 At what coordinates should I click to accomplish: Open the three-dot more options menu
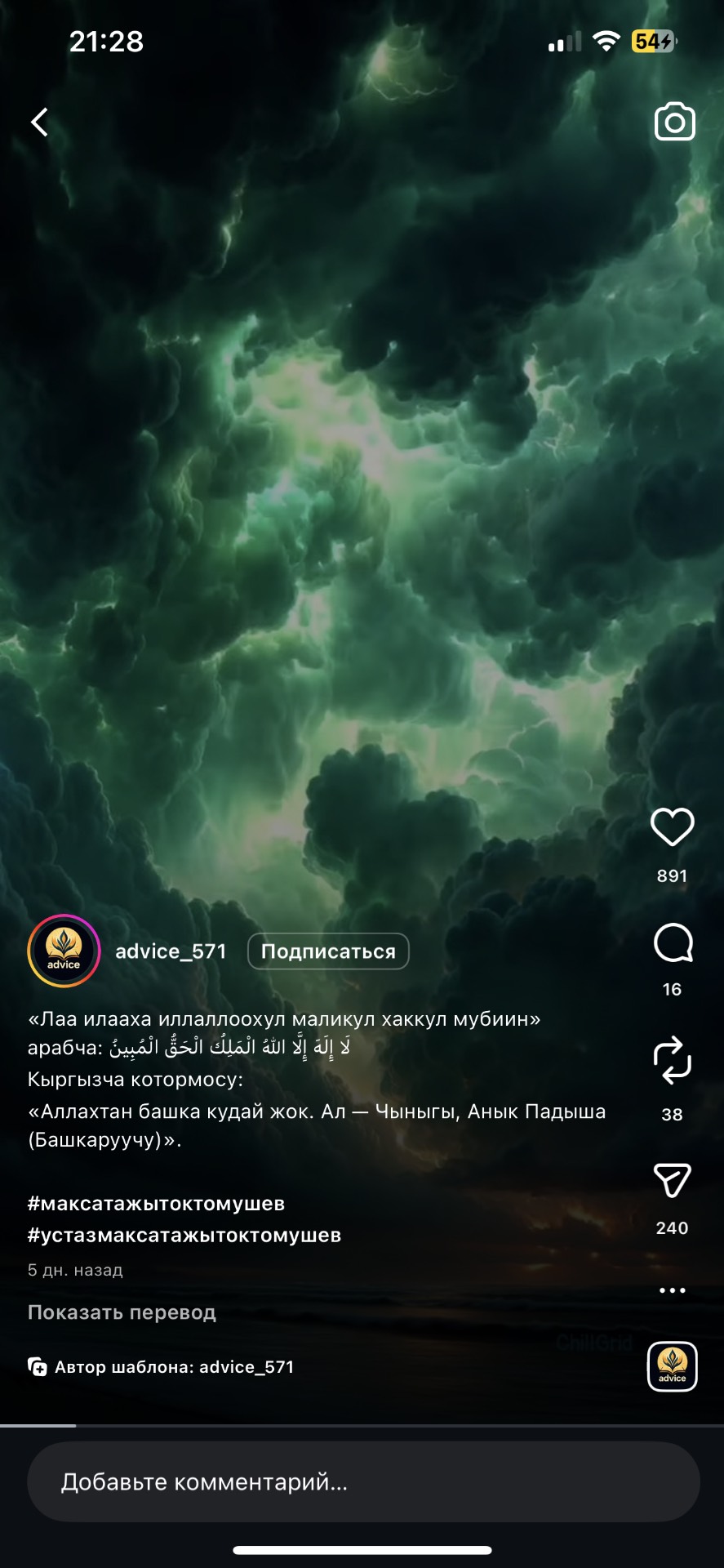[x=672, y=1290]
